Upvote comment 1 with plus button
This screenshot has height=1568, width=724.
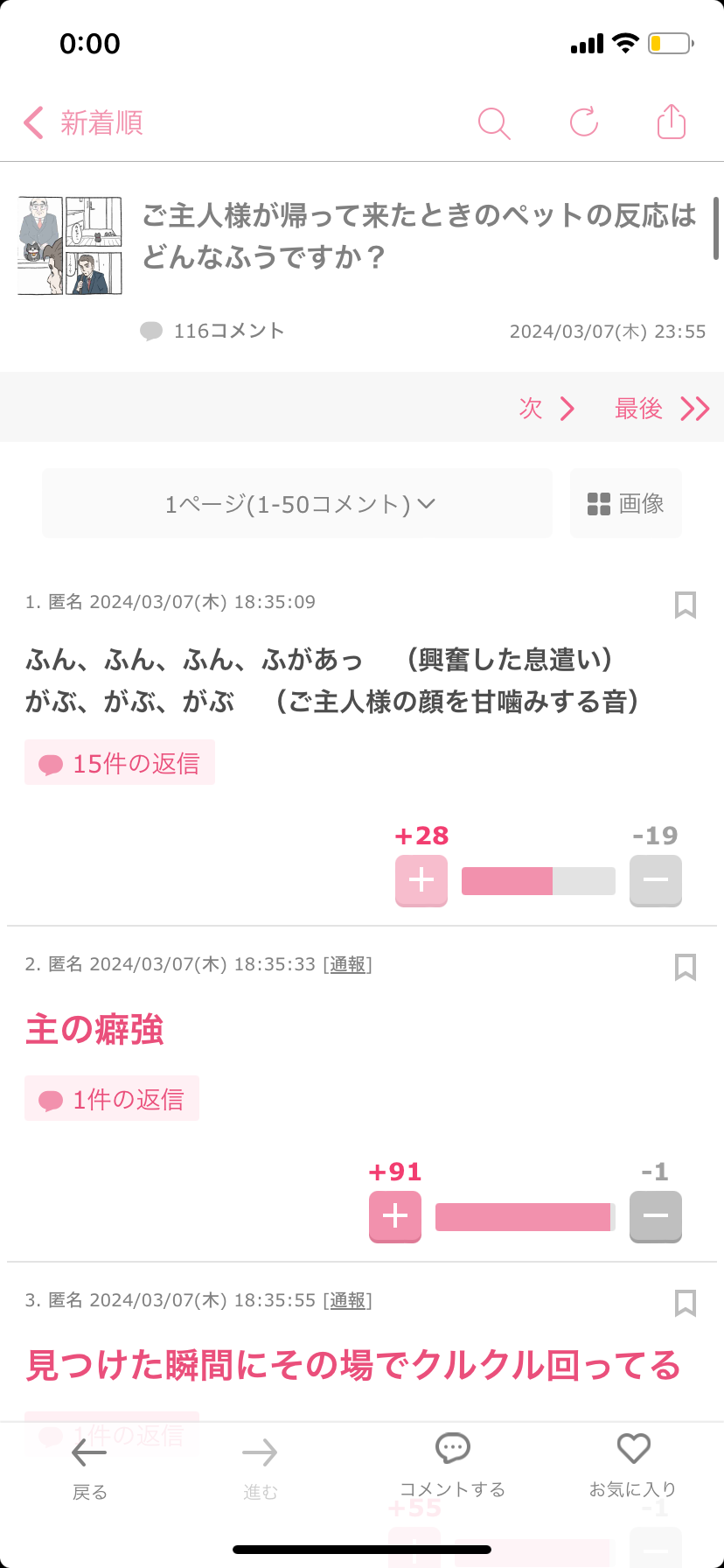(421, 880)
